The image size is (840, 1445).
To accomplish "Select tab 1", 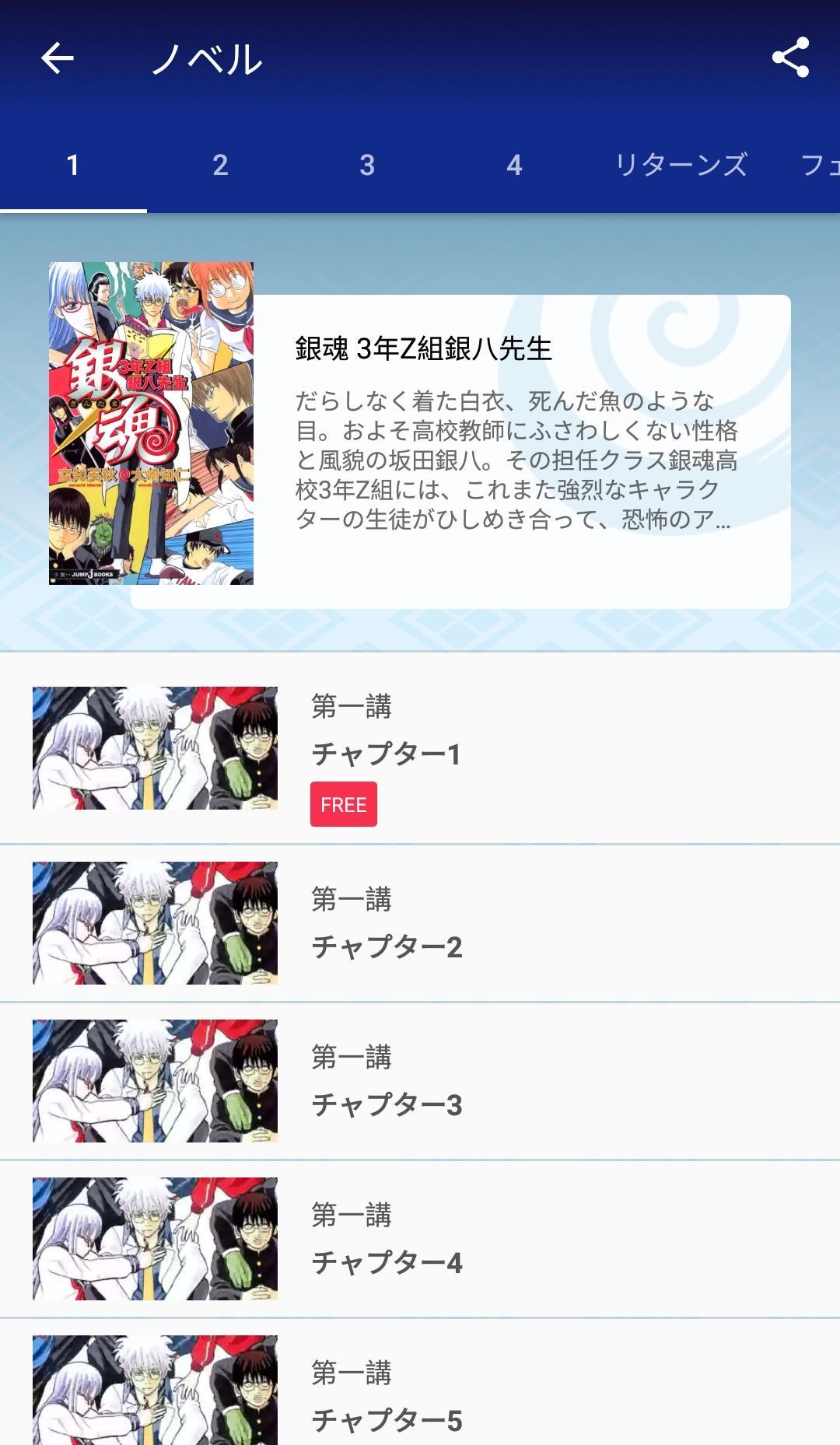I will click(73, 165).
